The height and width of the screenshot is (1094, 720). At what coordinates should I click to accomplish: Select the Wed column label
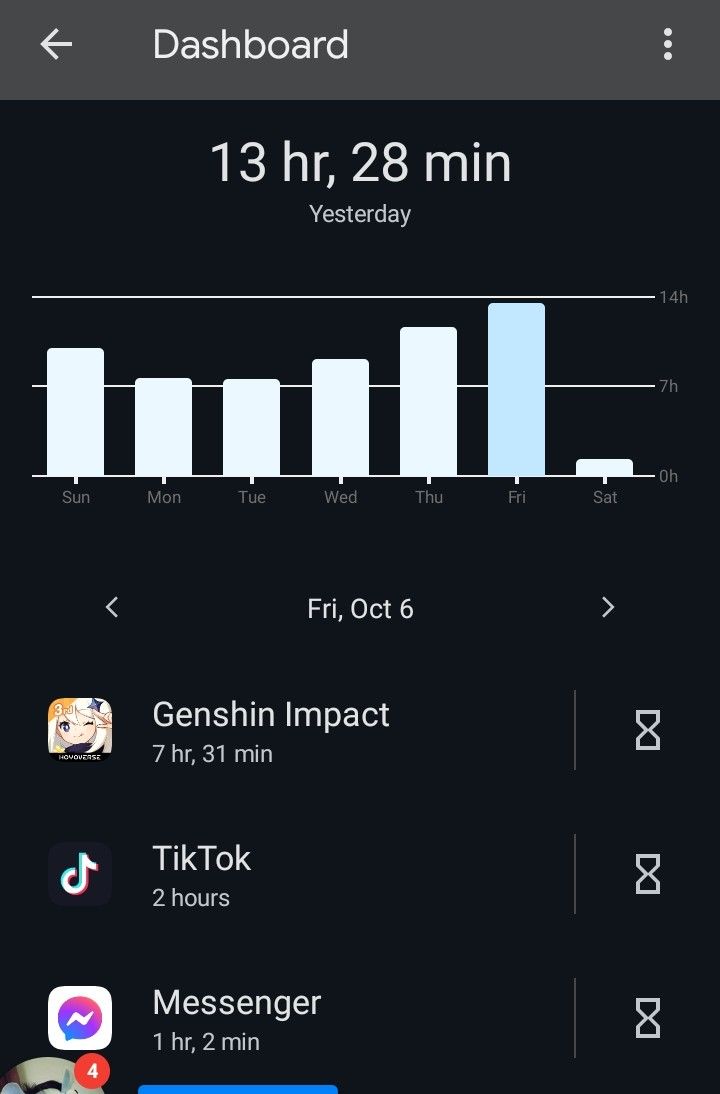click(340, 497)
